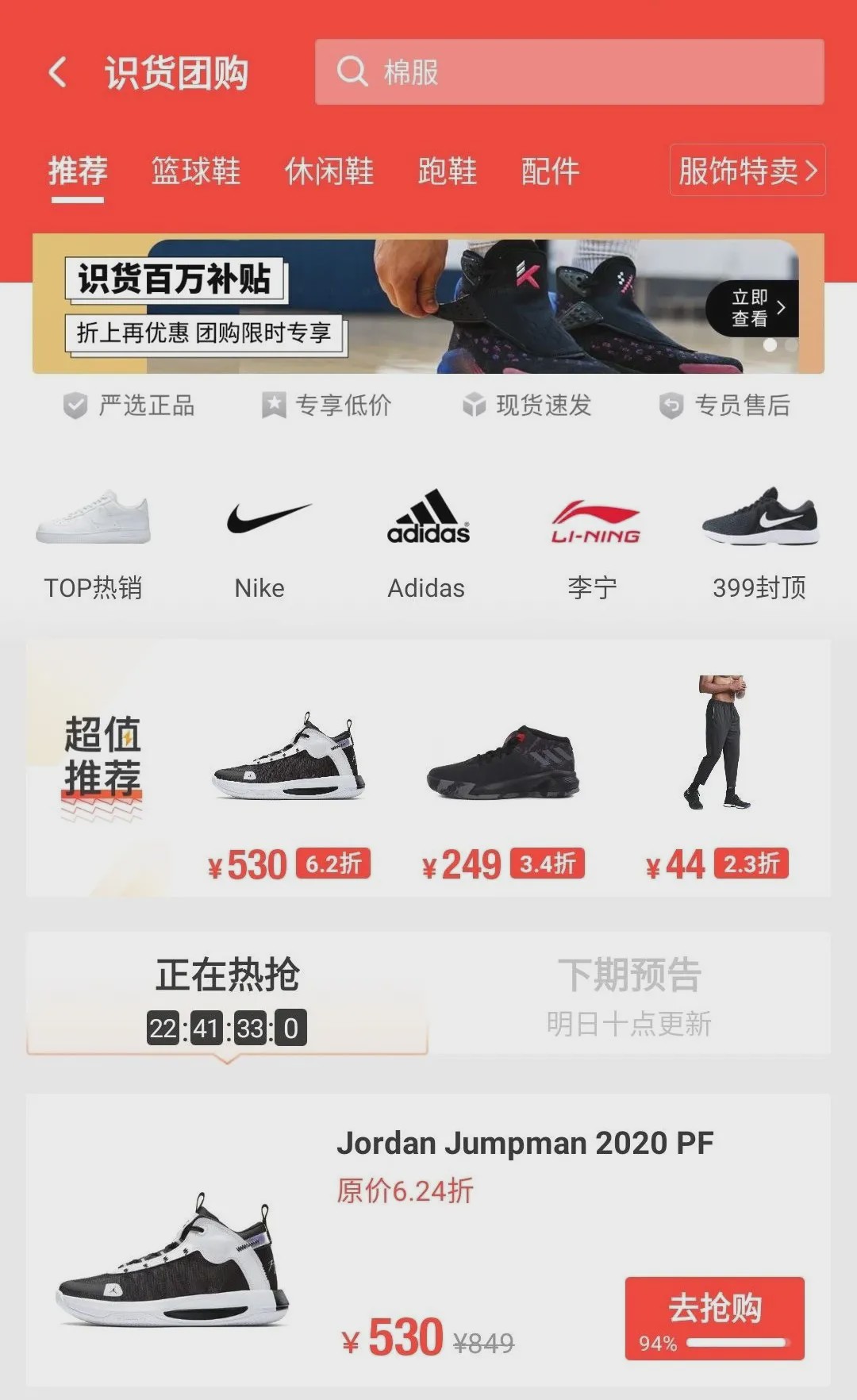Open TOP热销 white sneaker category
This screenshot has height=1400, width=857.
[x=94, y=520]
